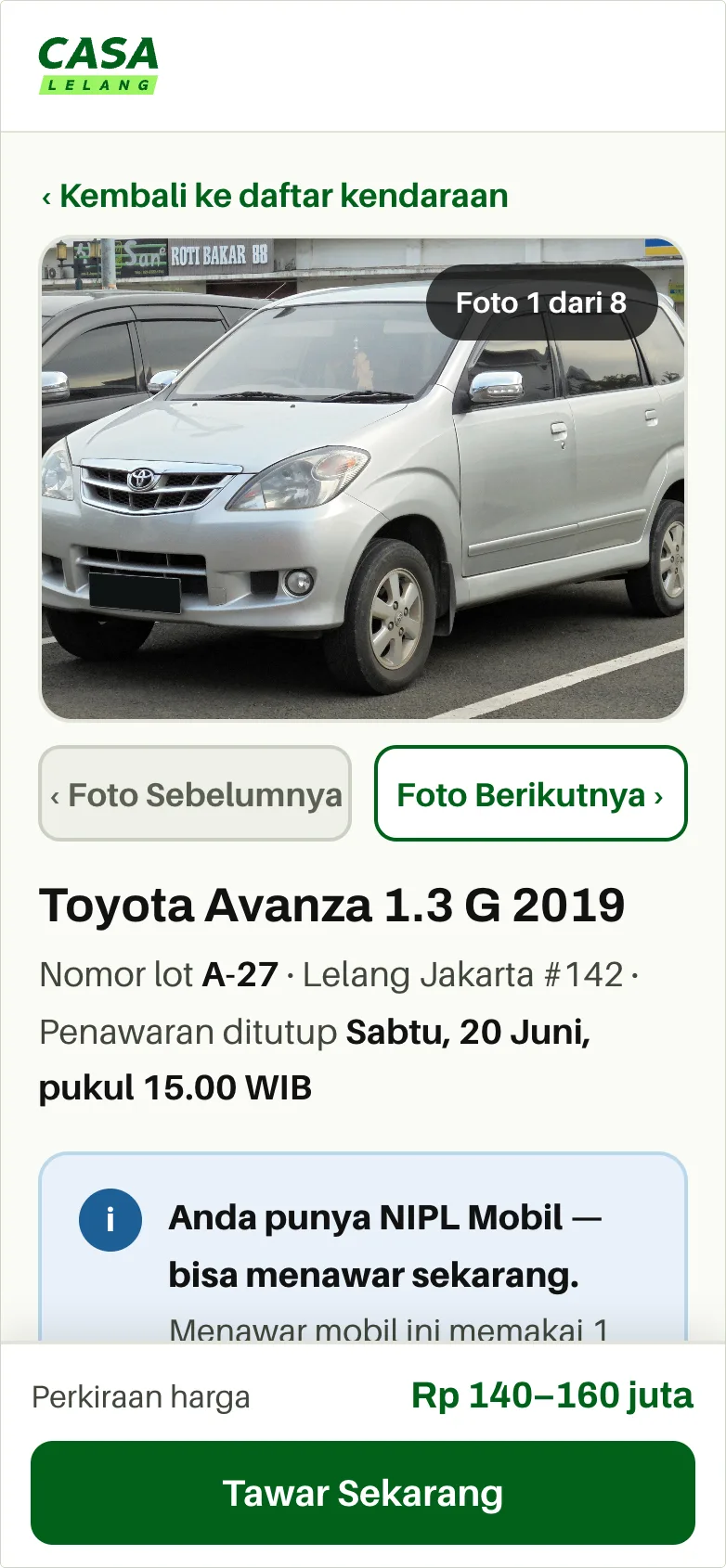726x1568 pixels.
Task: Tap the Foto Sebelumnya button
Action: (x=195, y=793)
